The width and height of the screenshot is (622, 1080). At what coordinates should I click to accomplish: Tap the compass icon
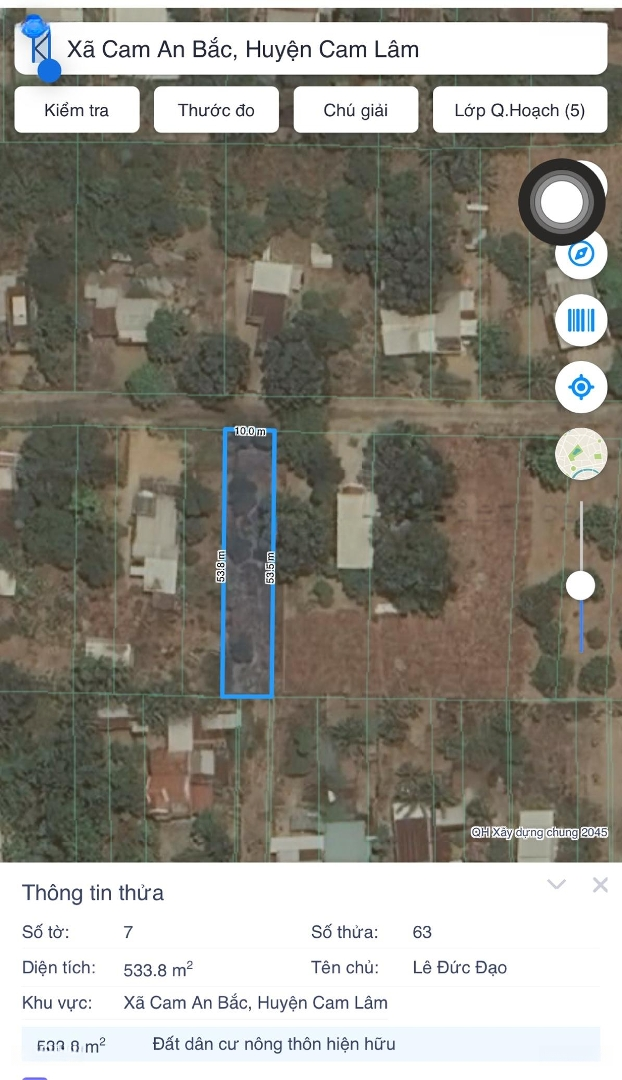pos(581,254)
